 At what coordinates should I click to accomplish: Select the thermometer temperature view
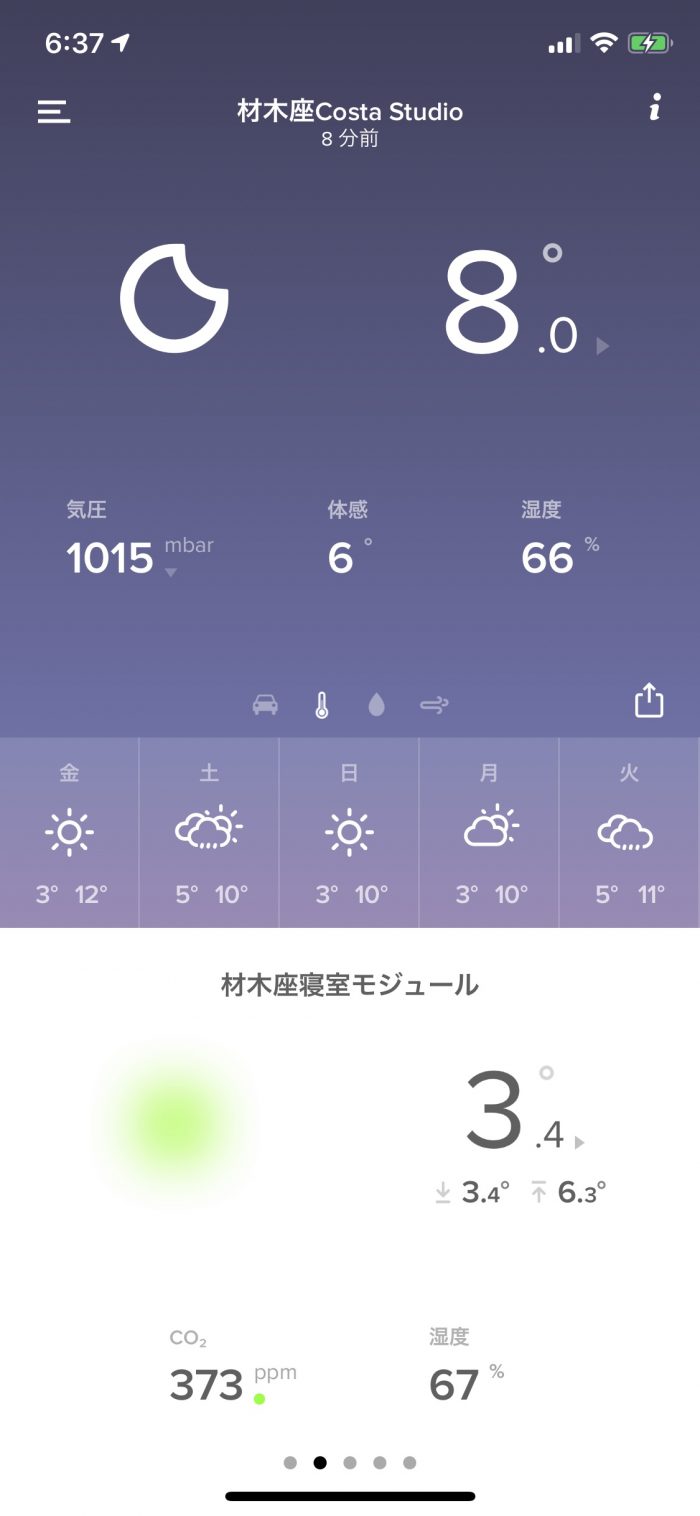(321, 705)
